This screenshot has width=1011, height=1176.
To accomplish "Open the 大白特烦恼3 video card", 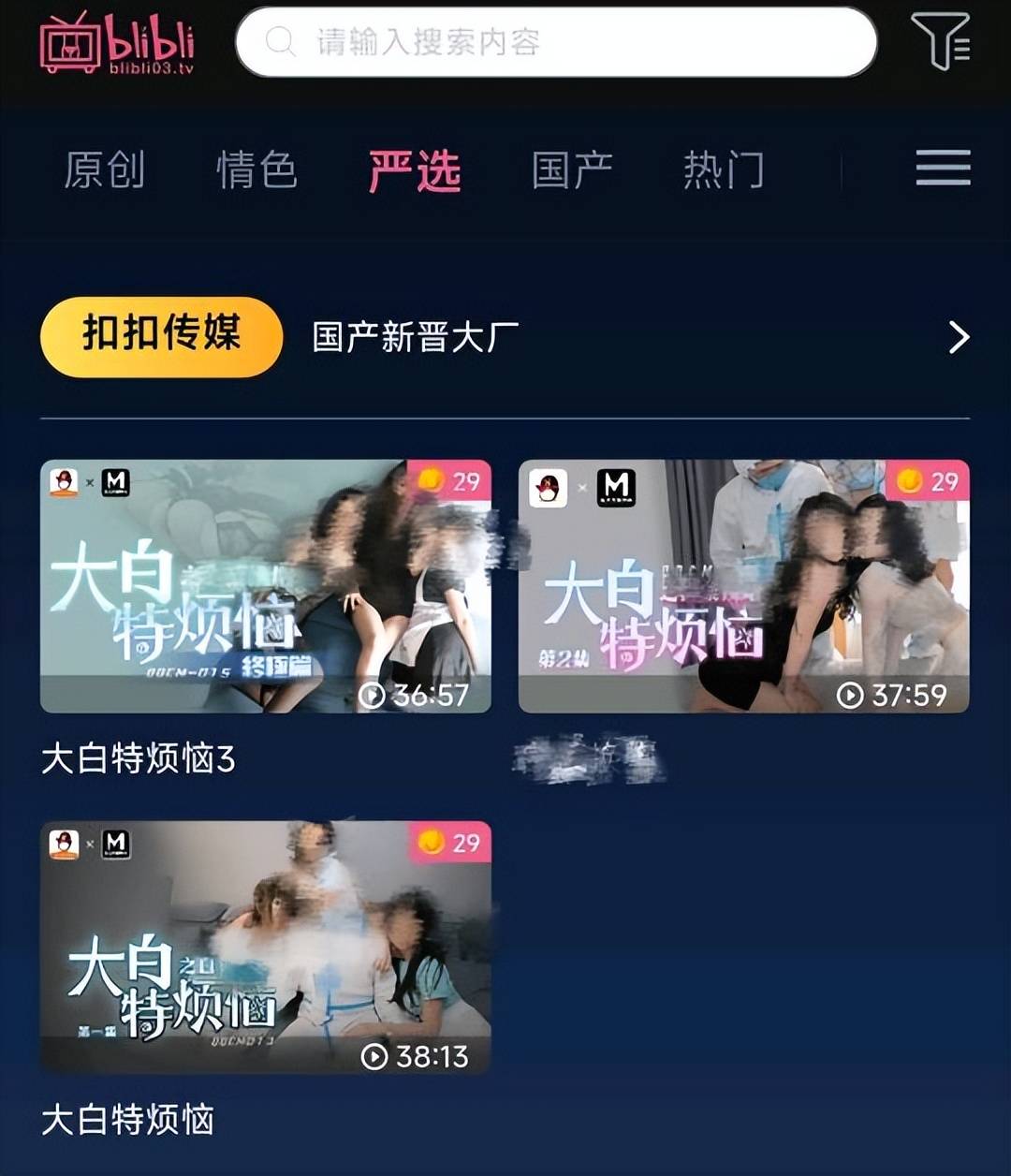I will point(266,586).
